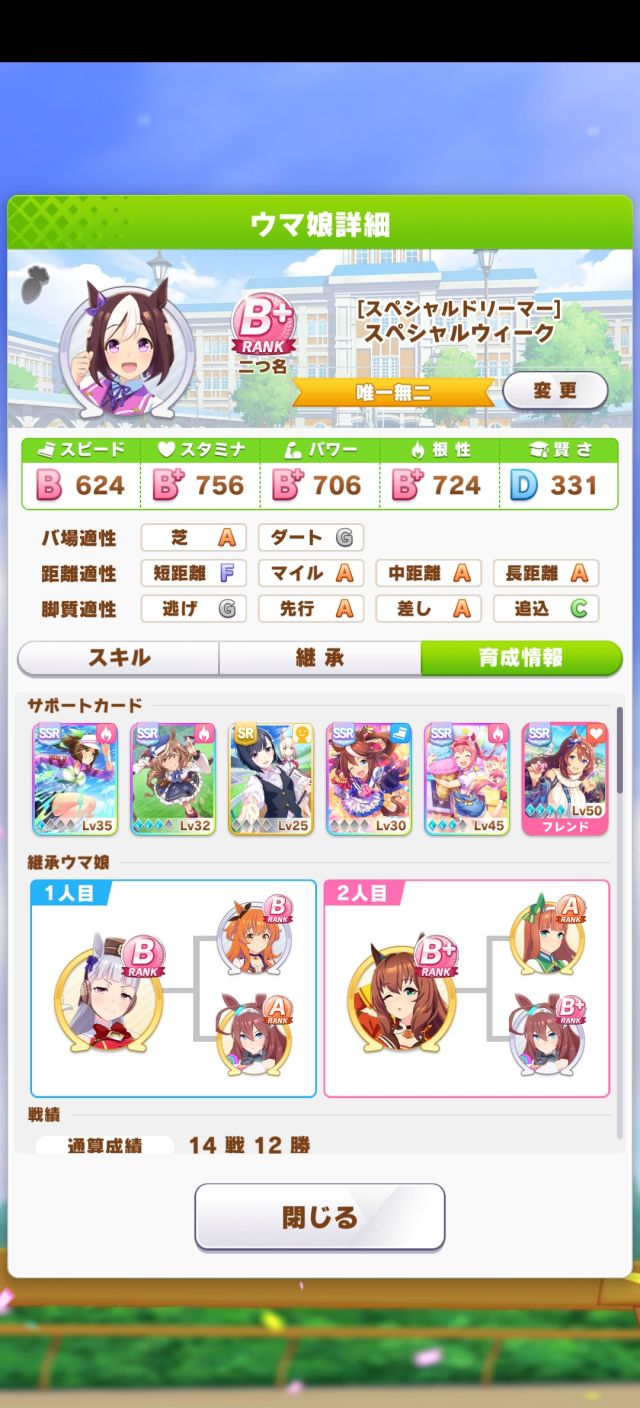The width and height of the screenshot is (640, 1408).
Task: Open the Lv45 SSR support card
Action: tap(467, 779)
